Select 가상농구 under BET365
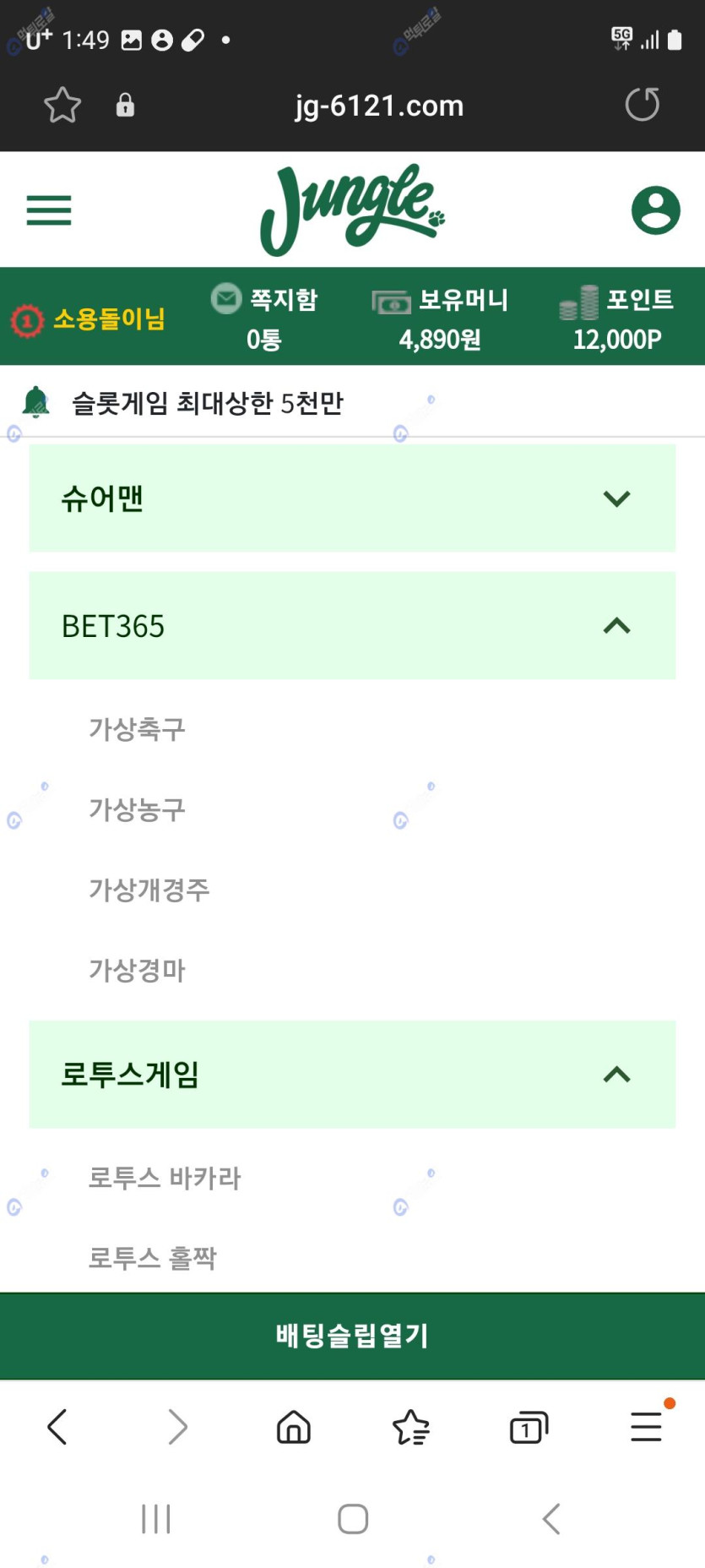 pyautogui.click(x=138, y=809)
